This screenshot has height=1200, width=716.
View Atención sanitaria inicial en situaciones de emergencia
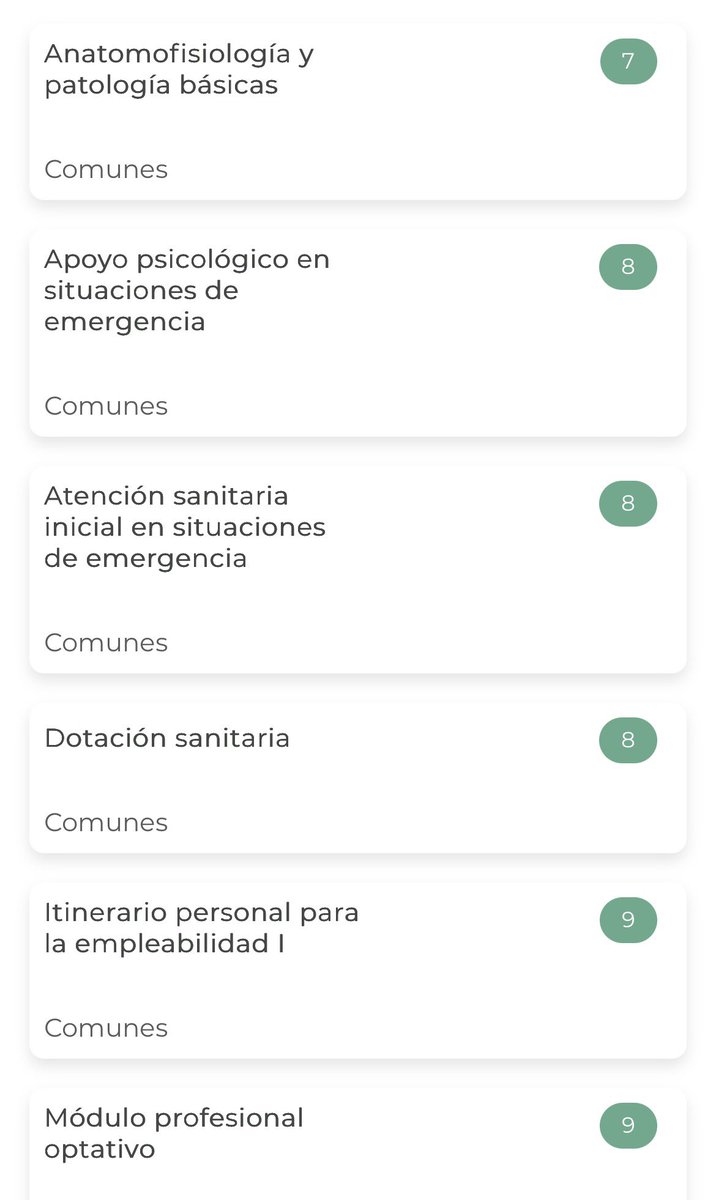[x=357, y=568]
